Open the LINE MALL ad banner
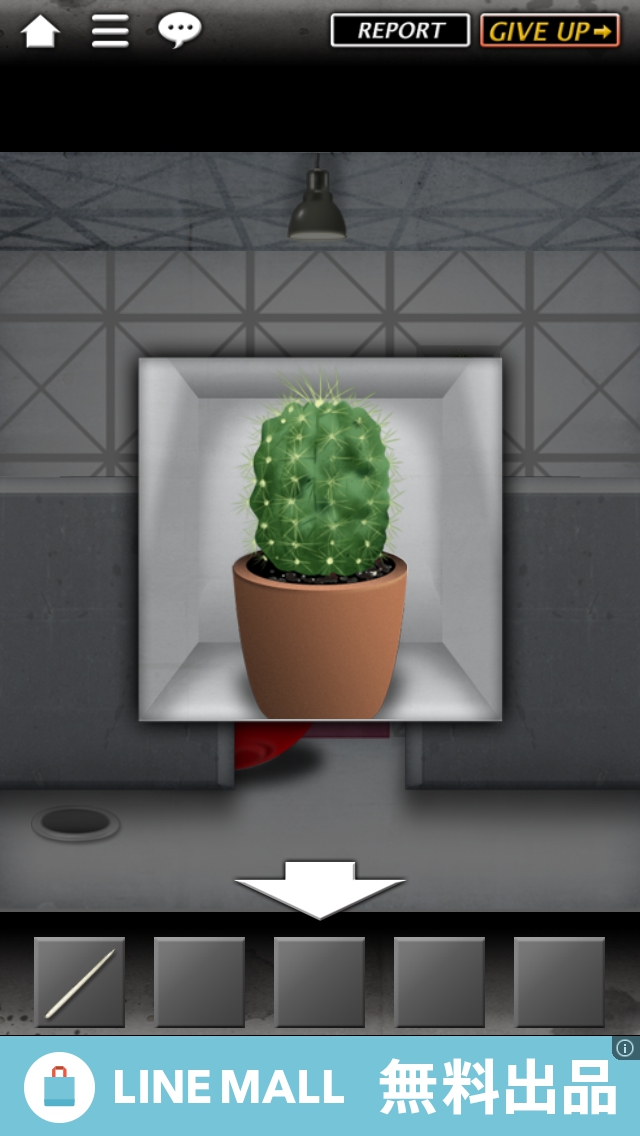This screenshot has height=1136, width=640. [320, 1087]
